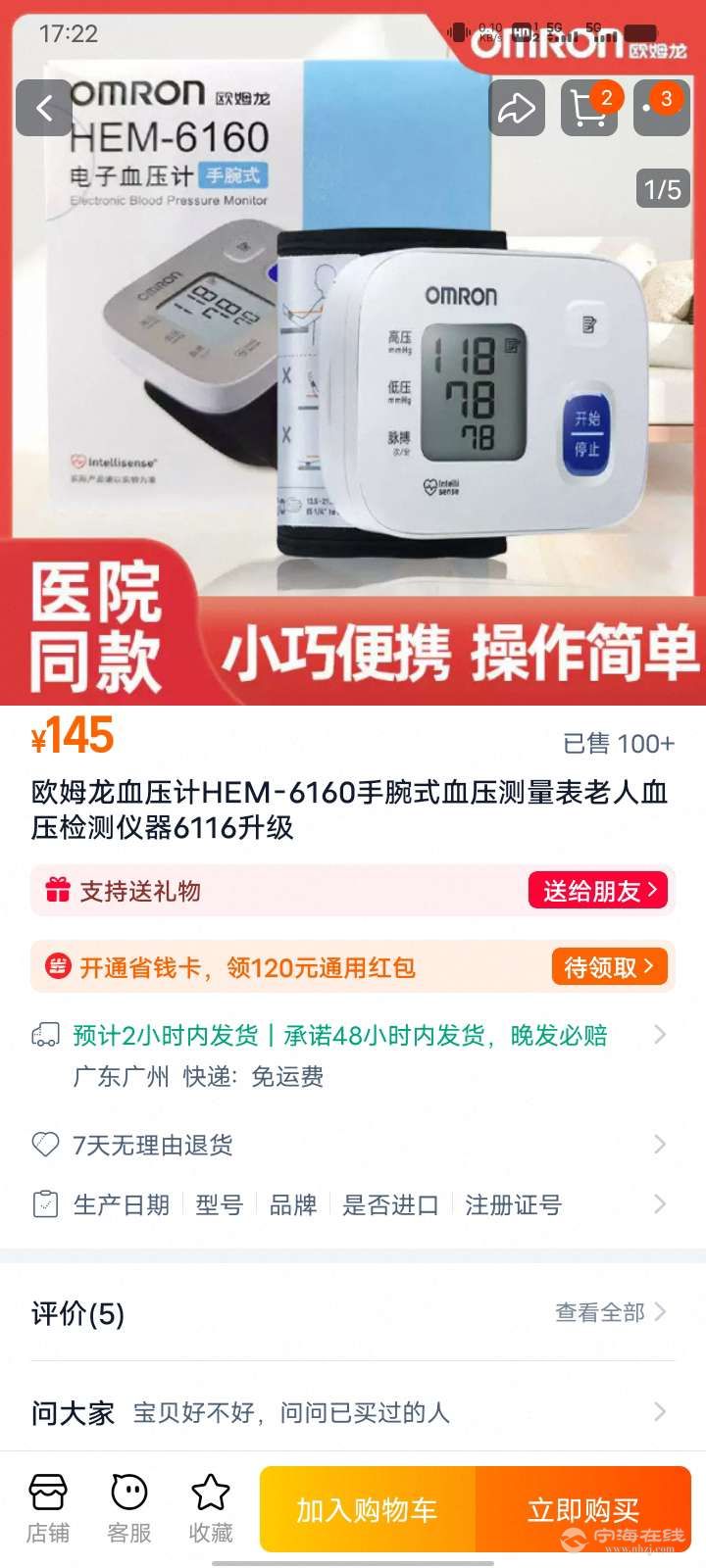The image size is (706, 1568).
Task: Claim the 120元 red packet via 待领取
Action: [609, 967]
